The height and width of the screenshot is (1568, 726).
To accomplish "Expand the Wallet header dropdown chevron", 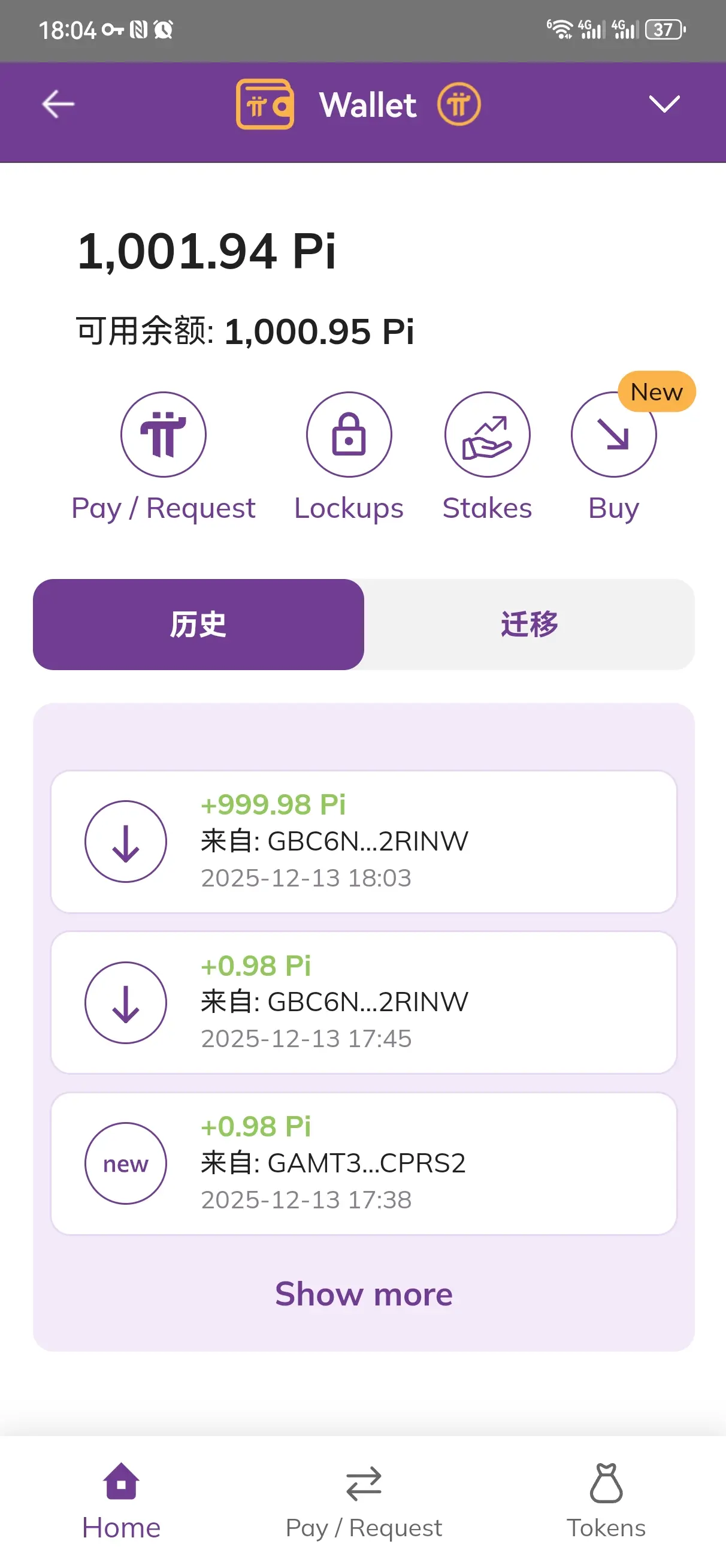I will click(664, 104).
